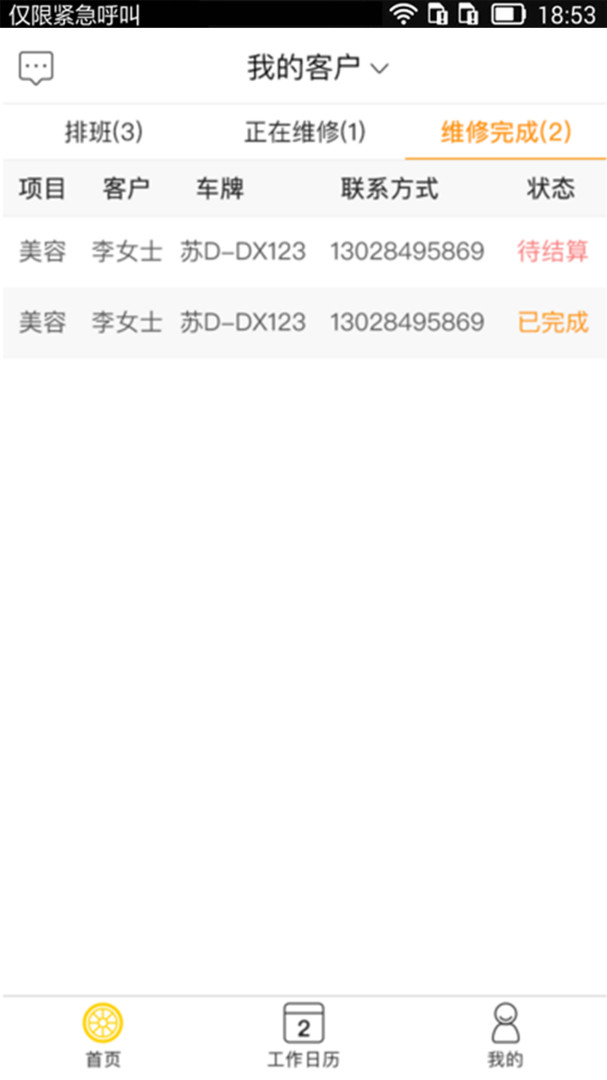Open the 待结算 customer order row

pos(304,251)
